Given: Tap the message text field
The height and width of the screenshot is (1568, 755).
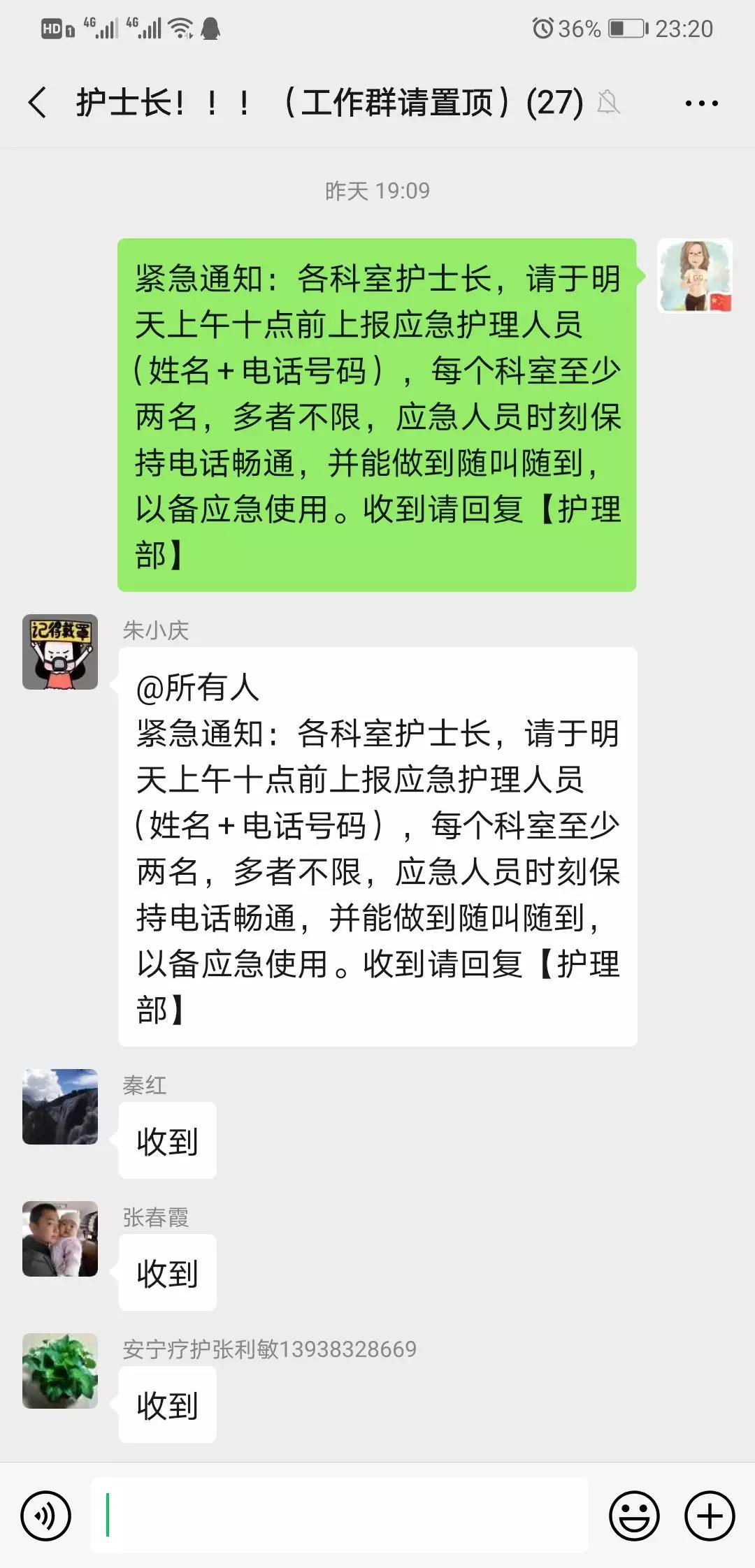Looking at the screenshot, I should [x=339, y=1516].
